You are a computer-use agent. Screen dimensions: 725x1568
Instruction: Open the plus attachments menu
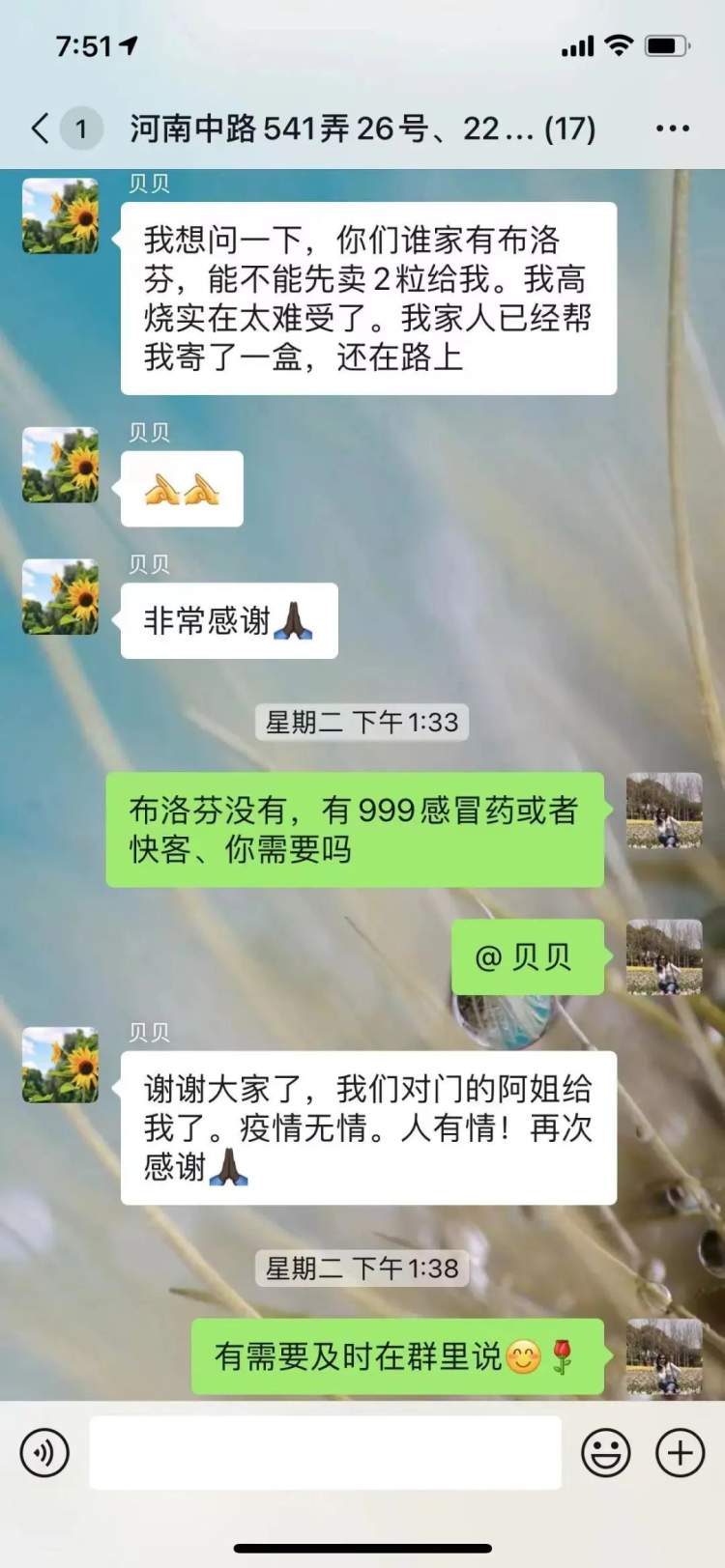click(680, 1452)
